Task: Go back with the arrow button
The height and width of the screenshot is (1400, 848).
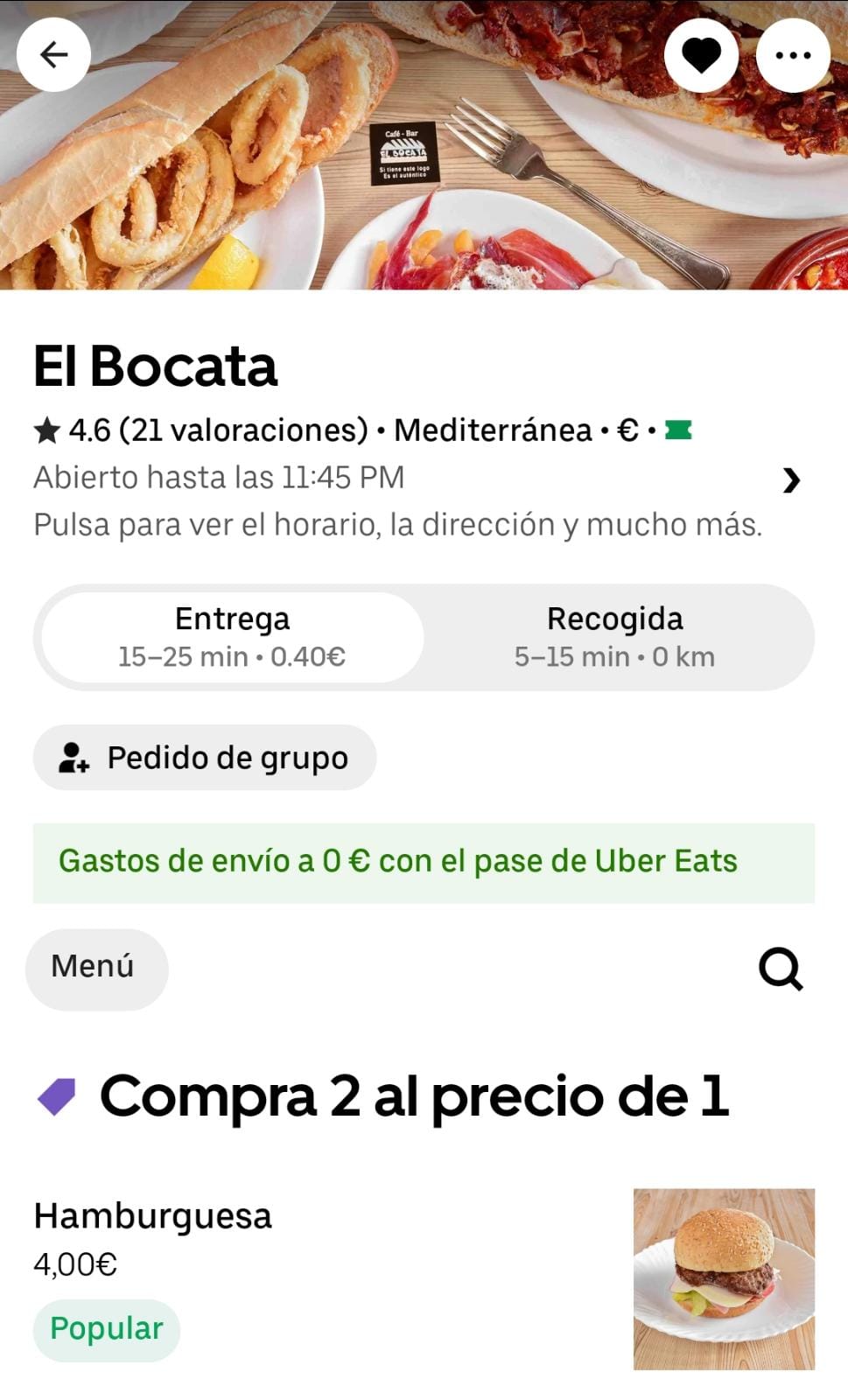Action: 54,54
